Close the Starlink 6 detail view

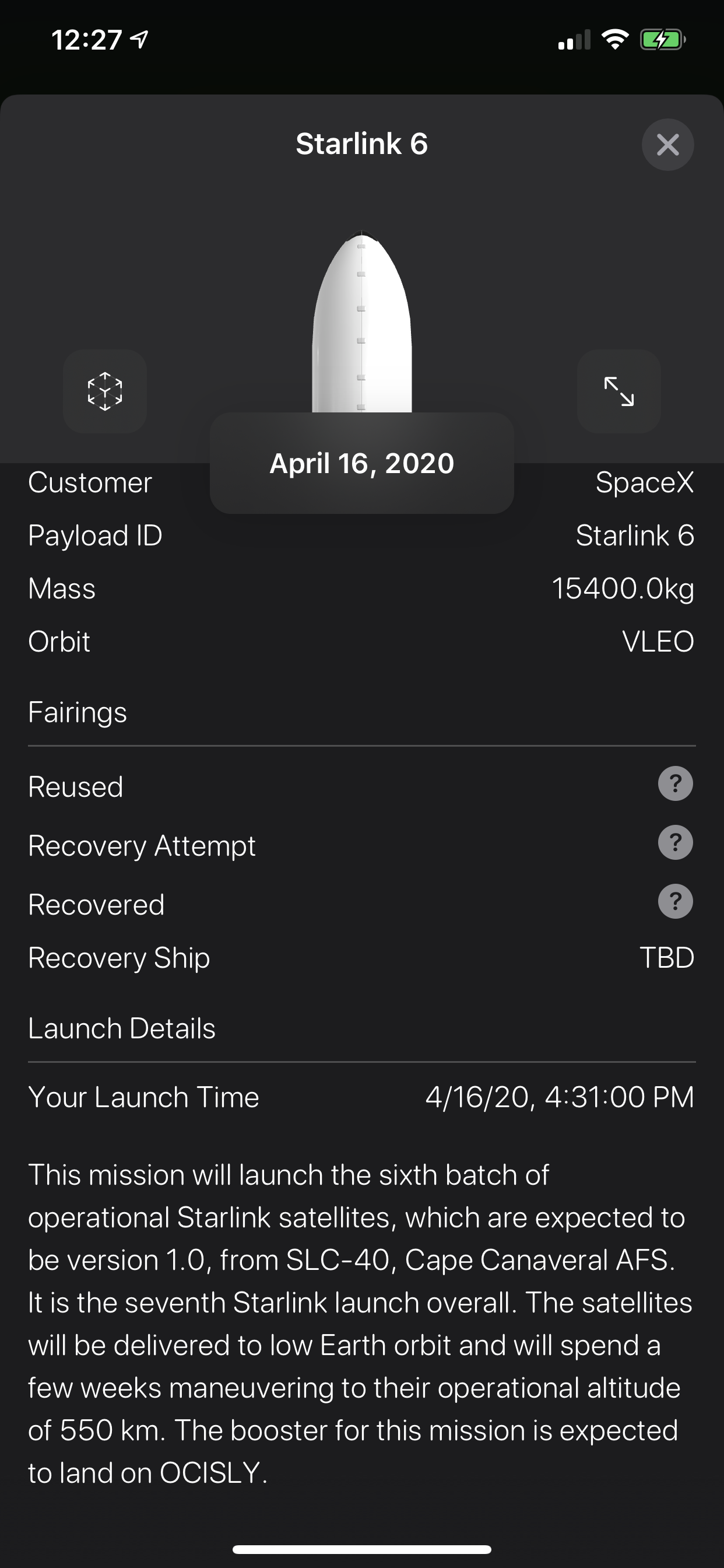[667, 145]
